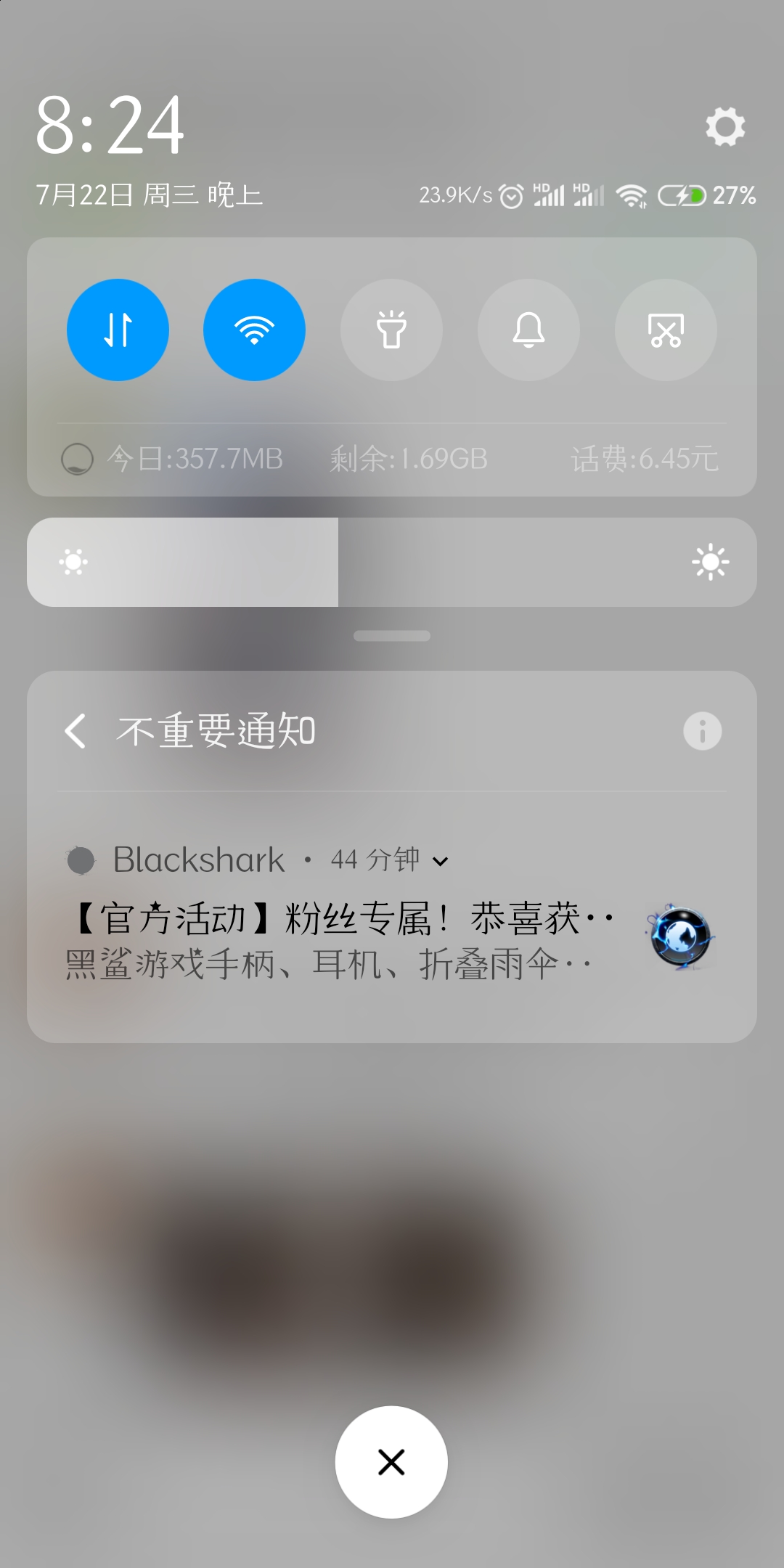The image size is (784, 1568).
Task: Turn on the flashlight
Action: tap(391, 330)
